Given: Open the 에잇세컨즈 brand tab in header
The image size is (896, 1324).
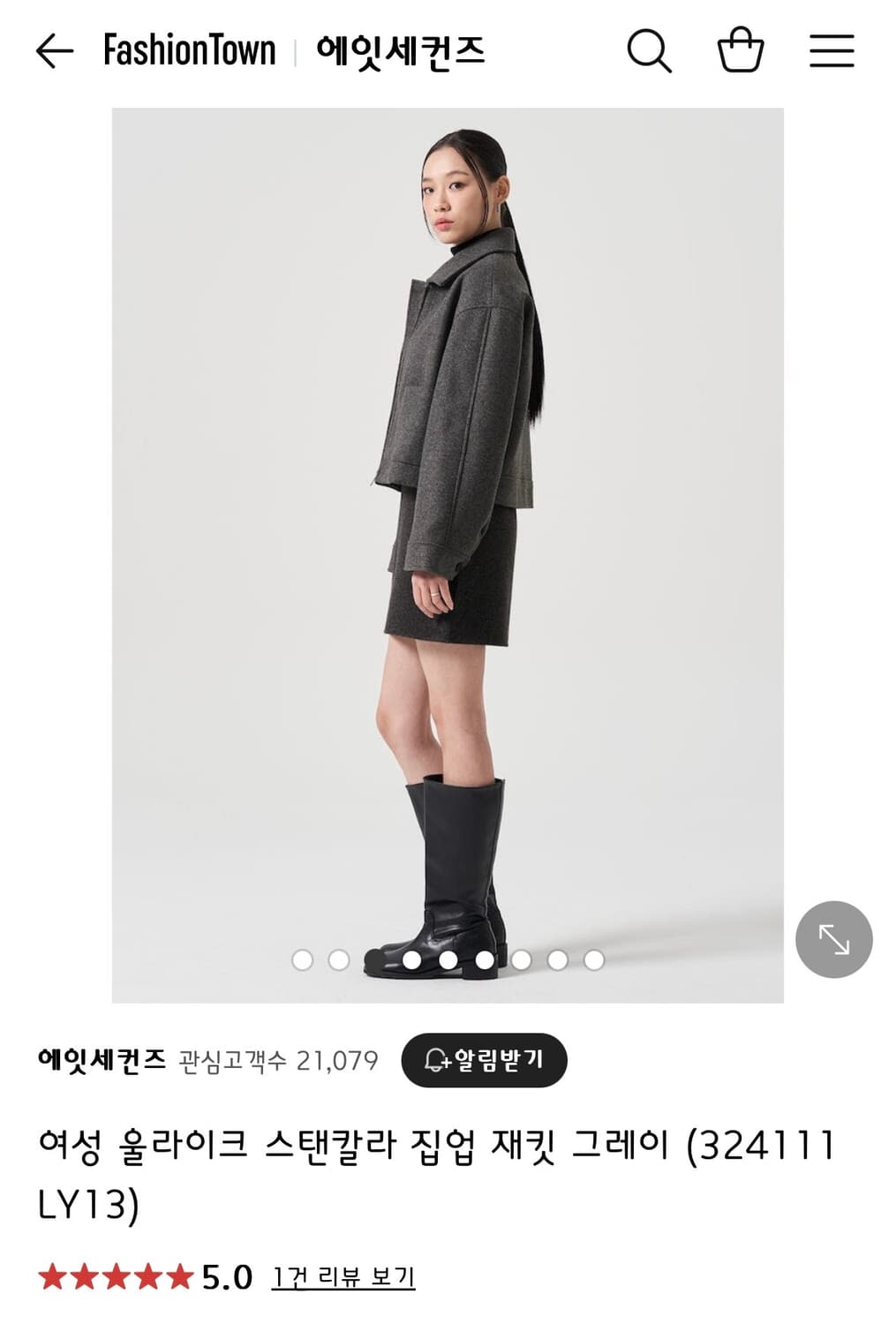Looking at the screenshot, I should point(402,51).
